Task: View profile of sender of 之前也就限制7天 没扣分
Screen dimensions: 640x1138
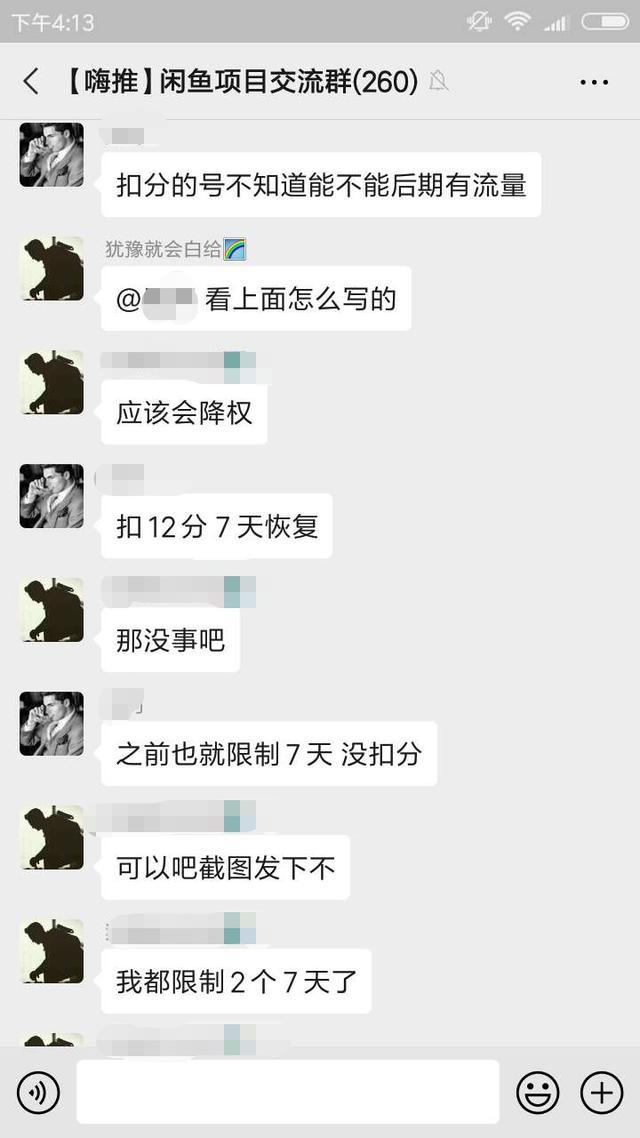Action: coord(52,723)
